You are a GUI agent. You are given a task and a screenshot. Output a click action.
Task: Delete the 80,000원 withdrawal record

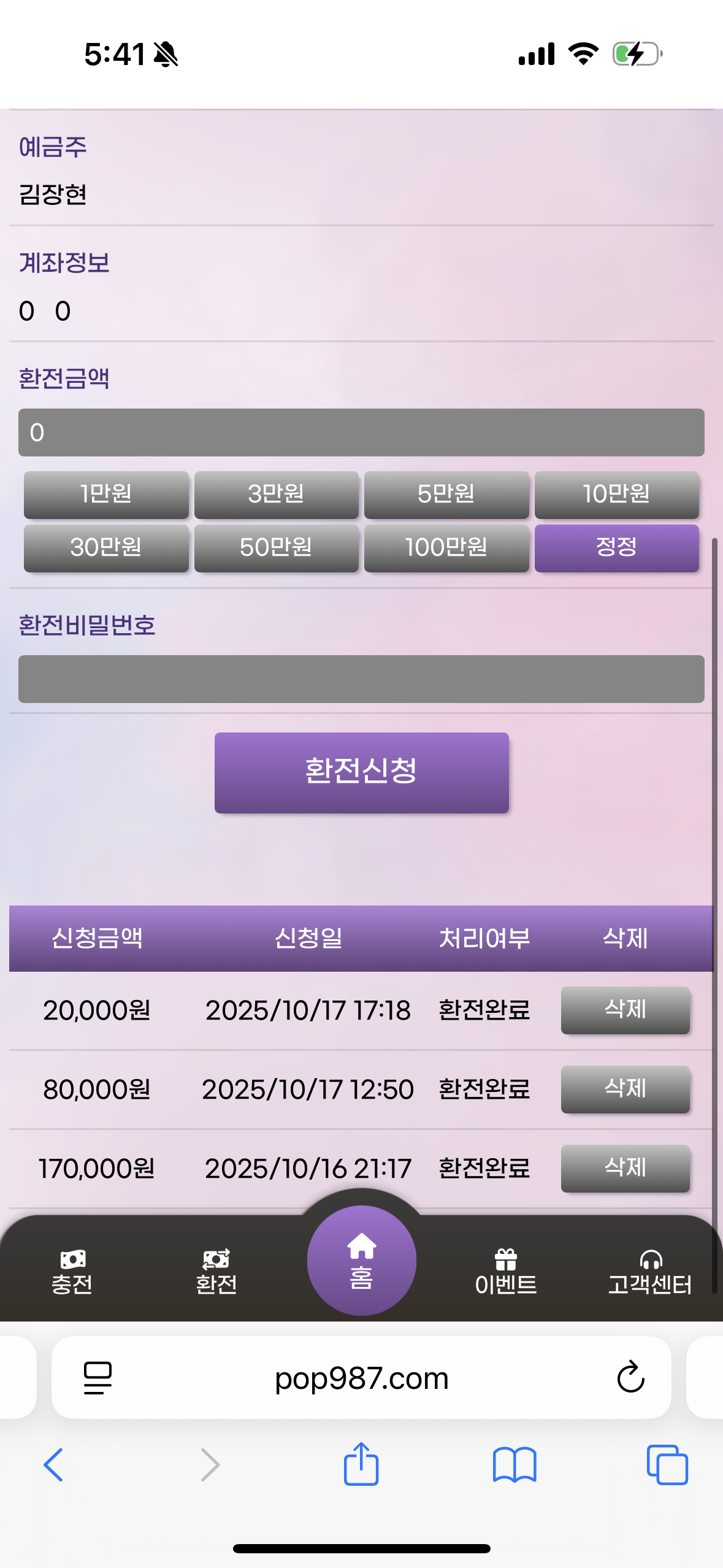625,1089
